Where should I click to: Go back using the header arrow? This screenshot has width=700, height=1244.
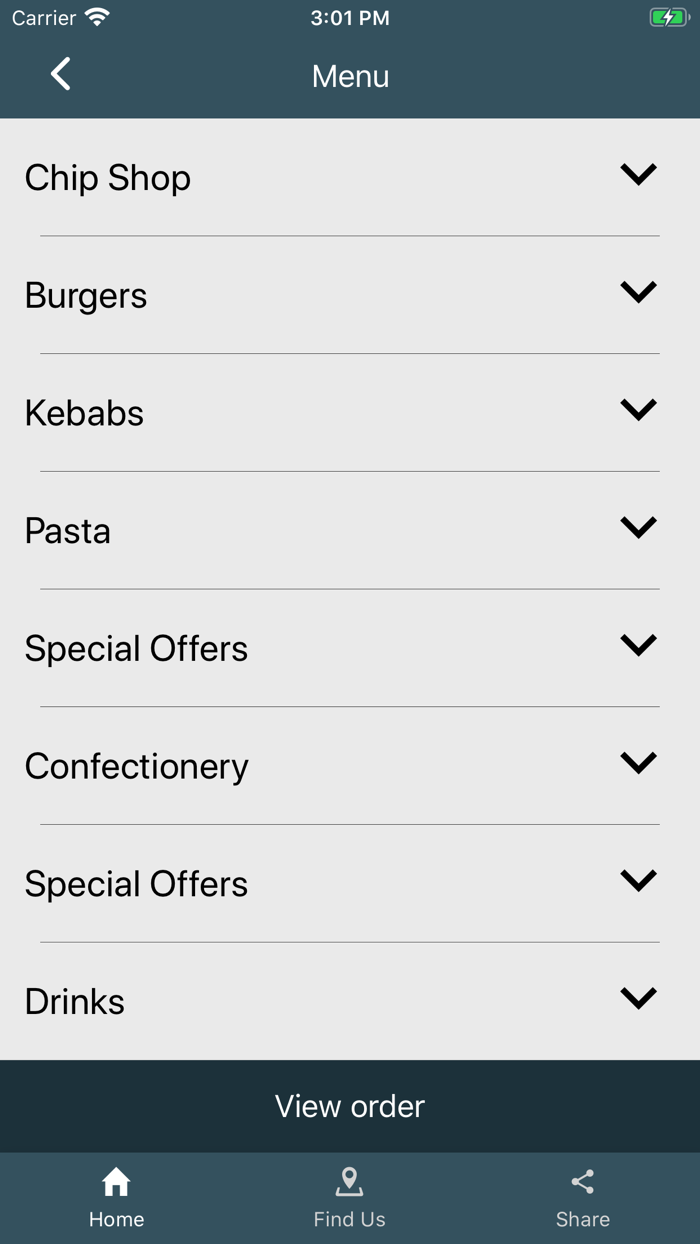(x=61, y=74)
